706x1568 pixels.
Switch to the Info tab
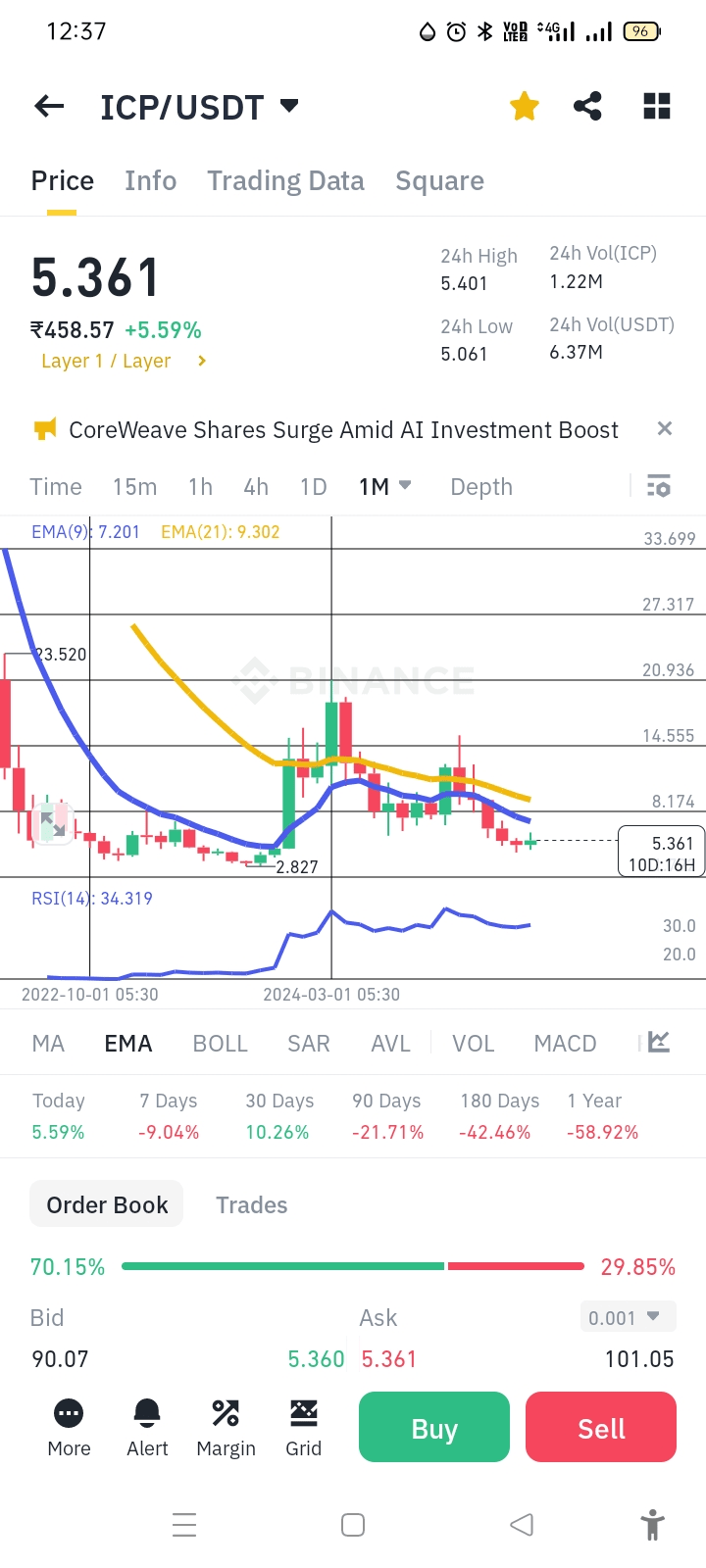(150, 181)
